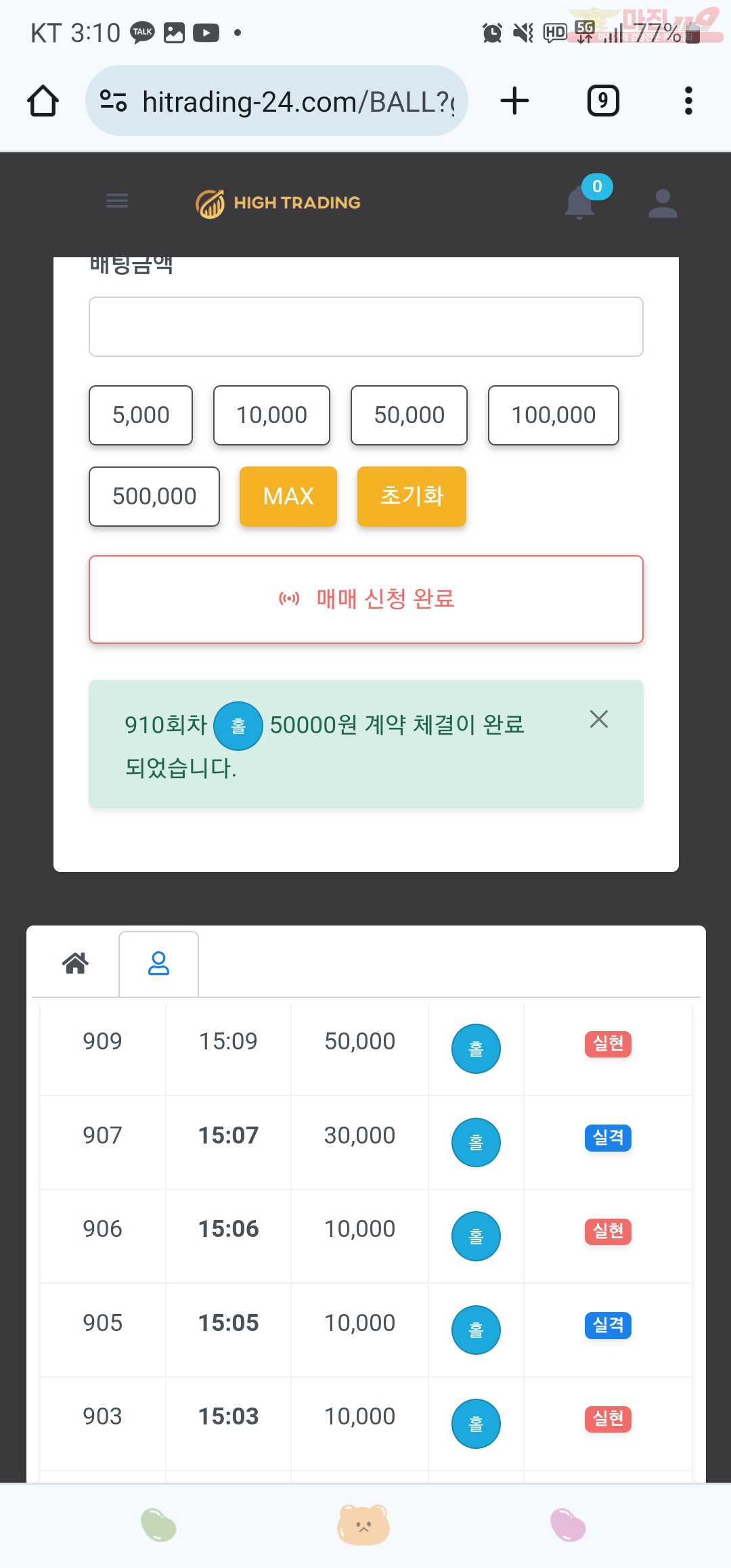Tap the hitrading-24.com address bar

tap(277, 101)
